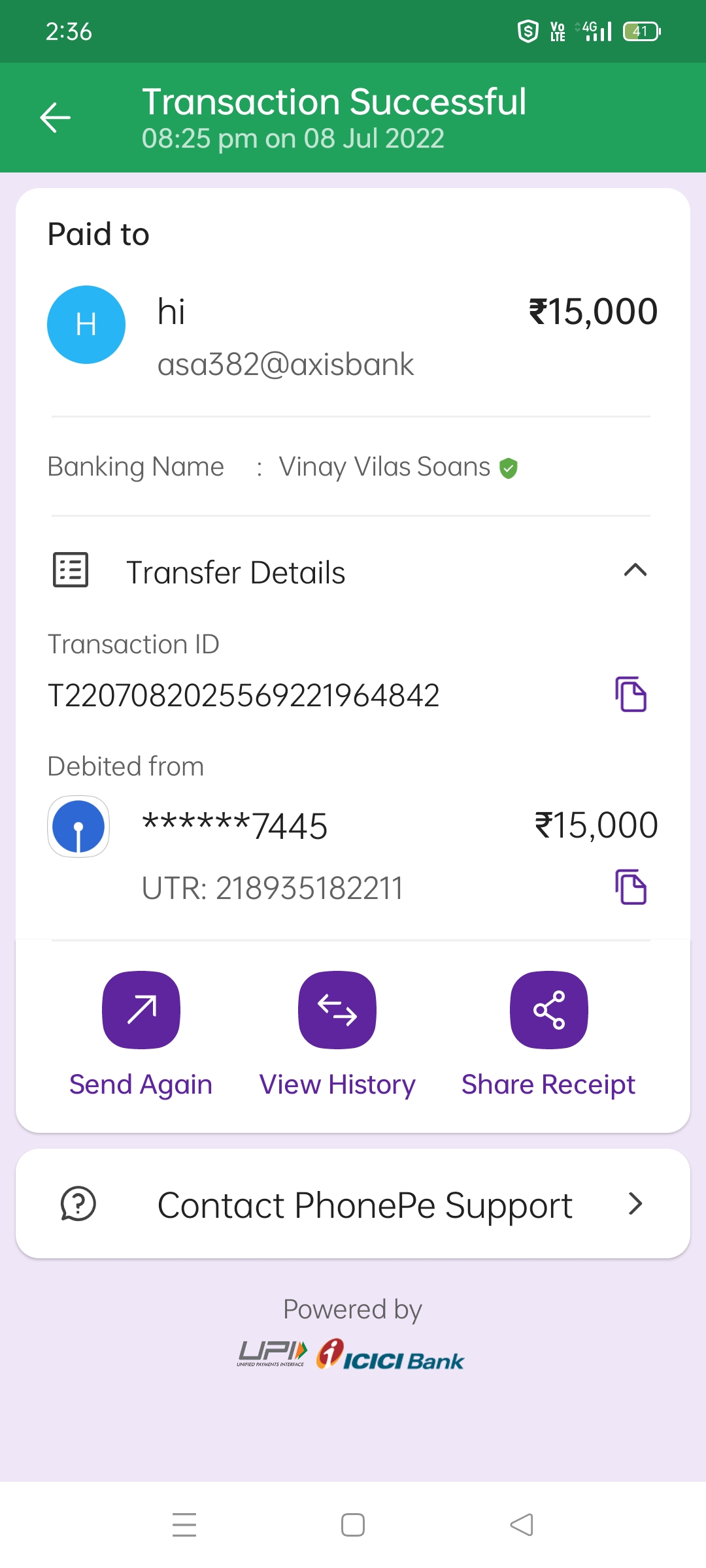
Task: Collapse the Transfer Details section
Action: pyautogui.click(x=635, y=571)
